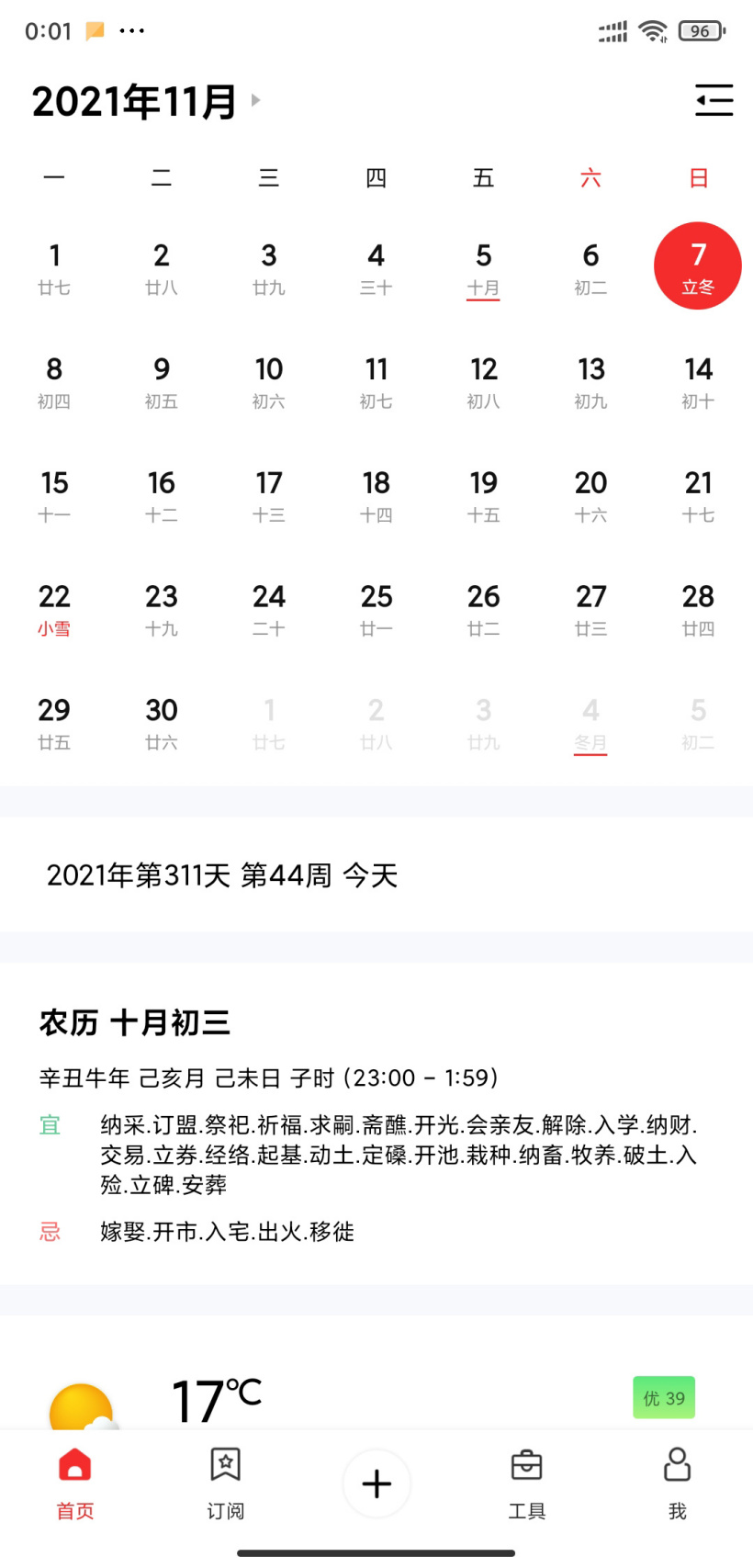Screen dimensions: 753x1568
Task: Tap today's date 7 立冬
Action: click(698, 266)
